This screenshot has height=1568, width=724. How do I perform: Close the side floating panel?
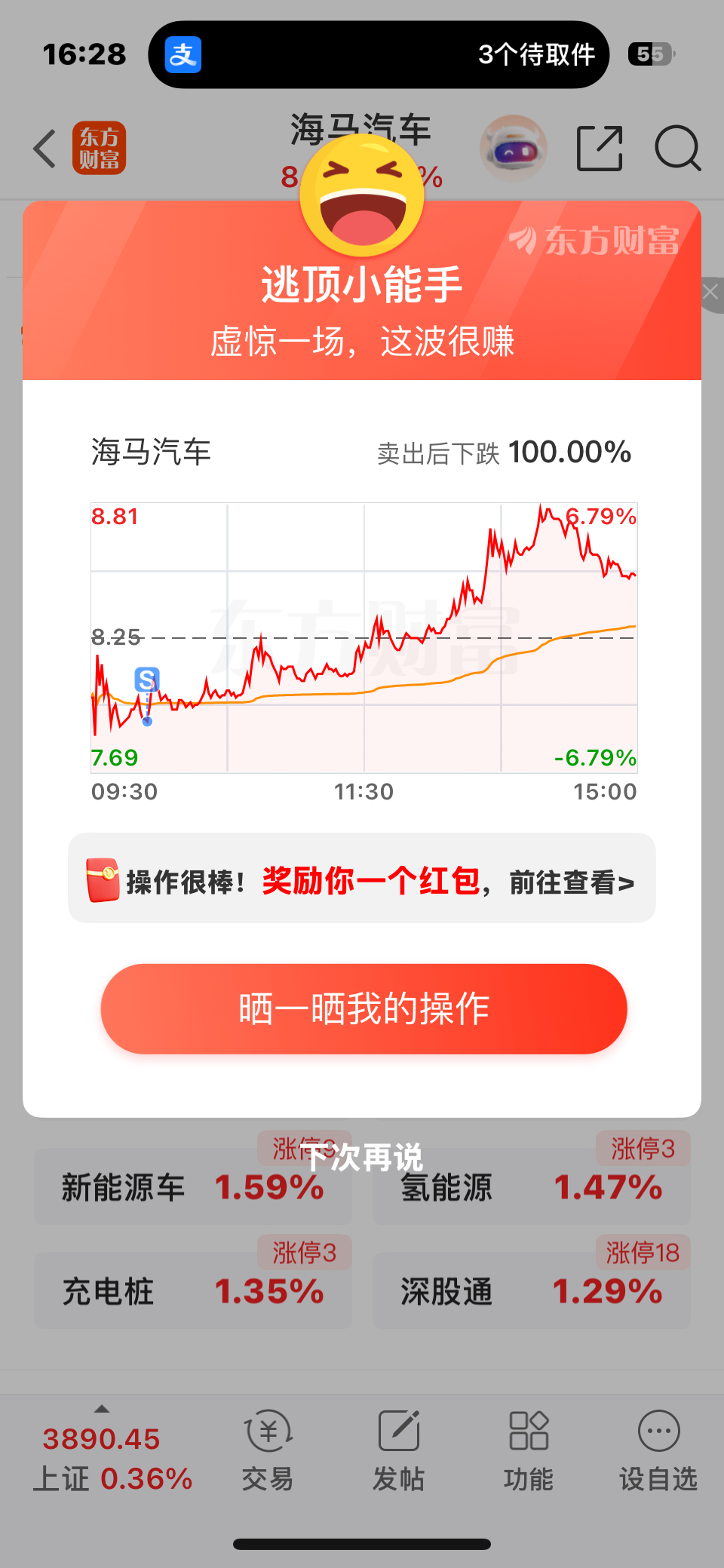click(x=710, y=293)
